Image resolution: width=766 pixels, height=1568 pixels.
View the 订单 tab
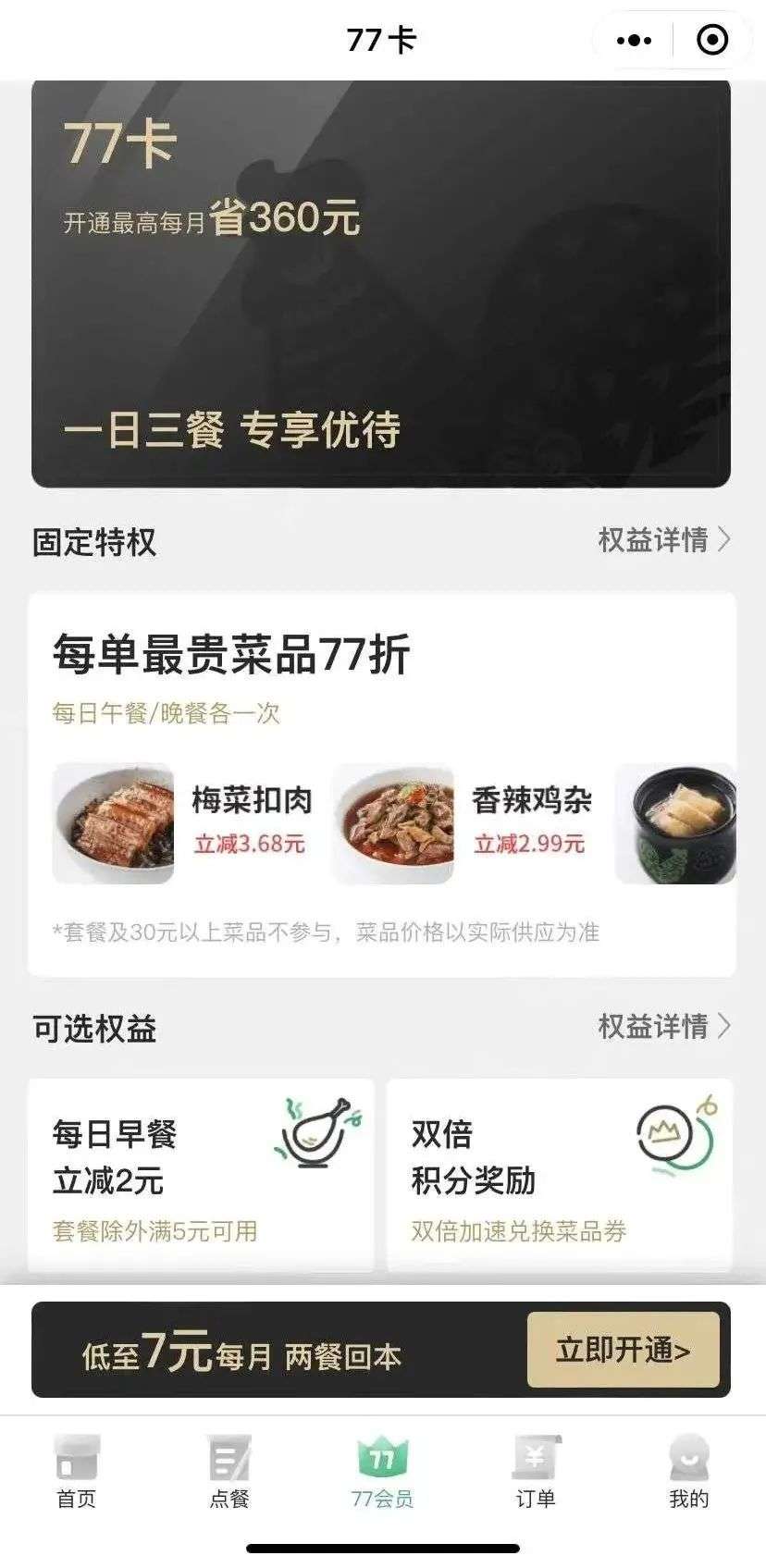[536, 1473]
